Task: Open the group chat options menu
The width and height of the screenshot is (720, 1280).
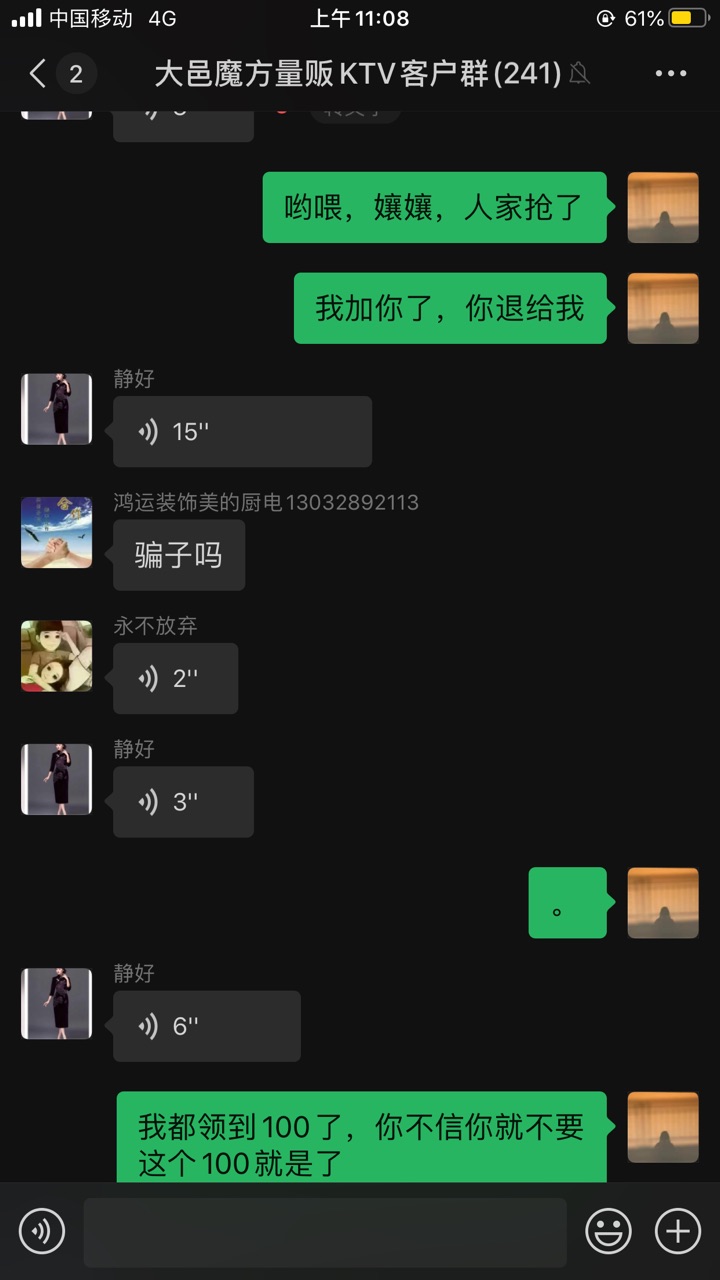Action: pyautogui.click(x=670, y=74)
